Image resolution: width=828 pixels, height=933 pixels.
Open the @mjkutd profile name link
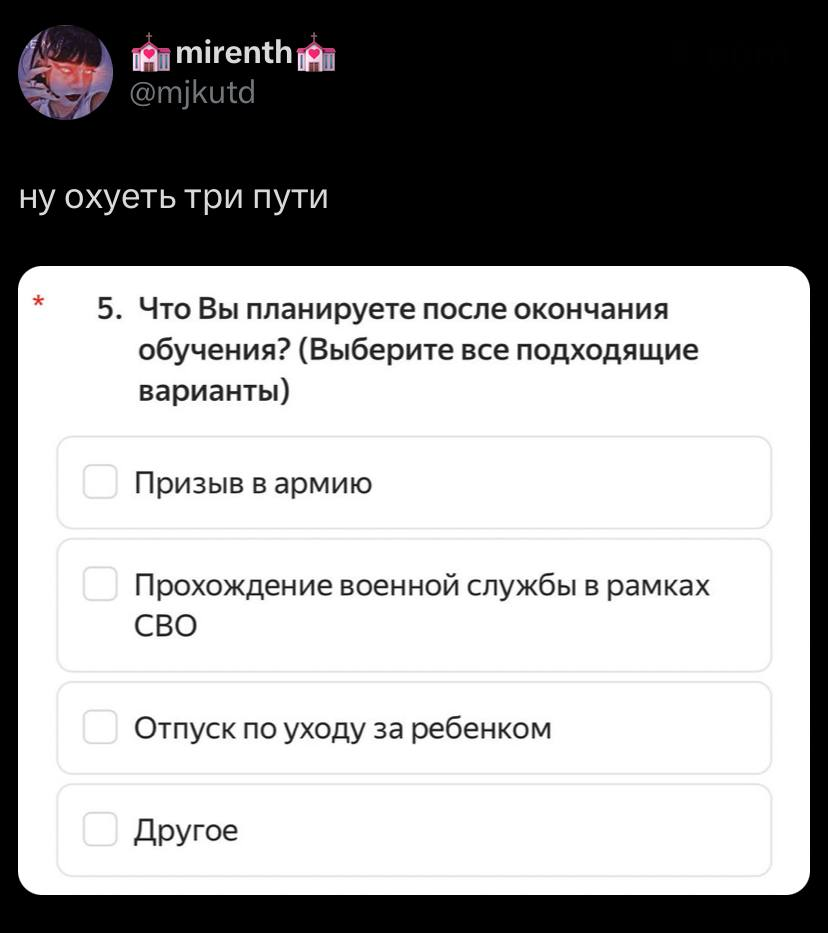click(x=194, y=93)
